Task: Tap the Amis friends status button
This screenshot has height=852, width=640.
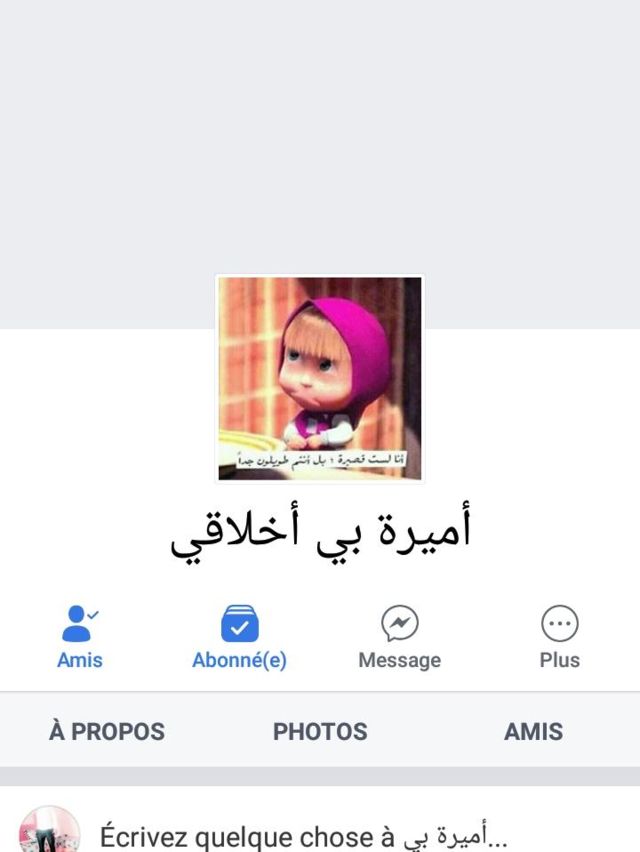Action: tap(80, 637)
